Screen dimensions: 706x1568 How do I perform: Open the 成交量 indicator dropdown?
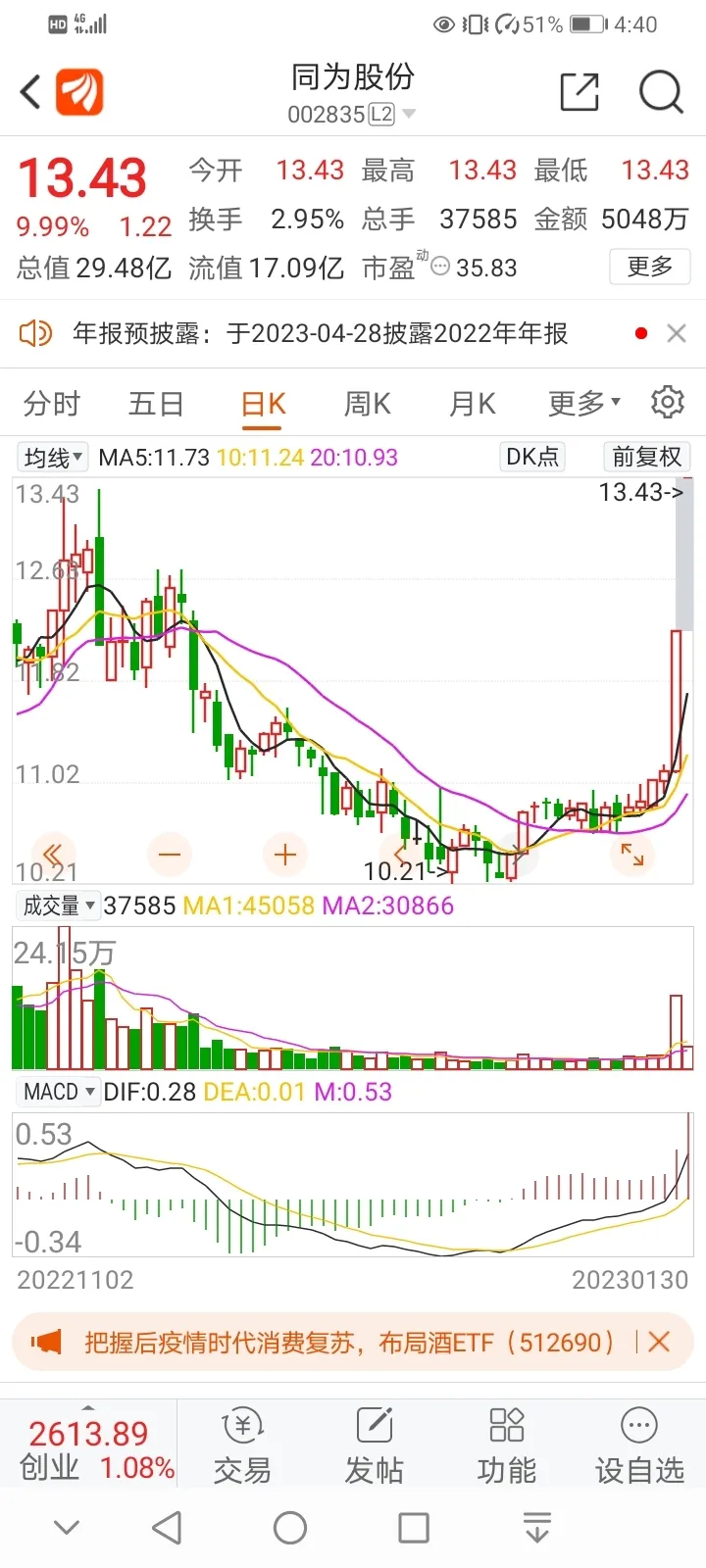58,905
